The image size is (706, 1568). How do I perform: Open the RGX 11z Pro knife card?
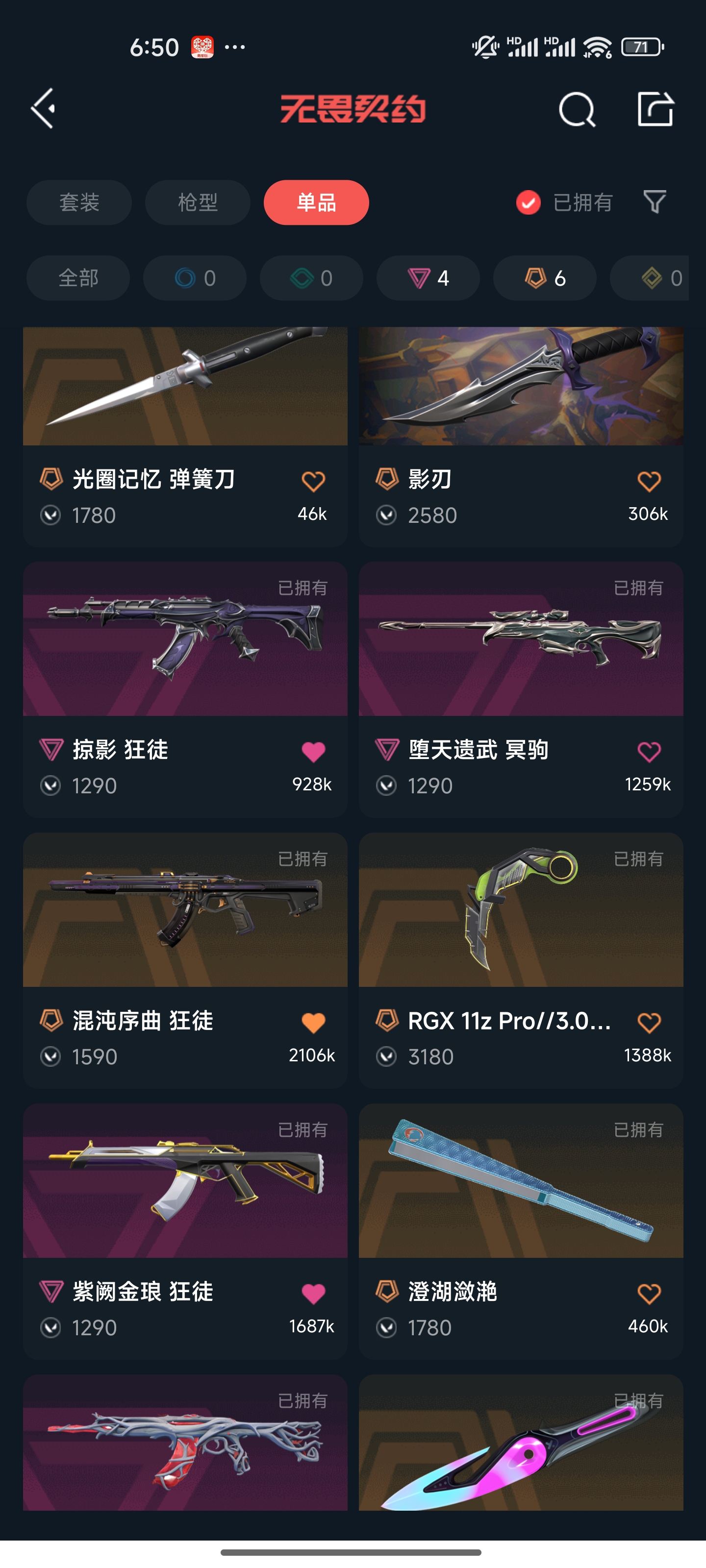click(x=521, y=913)
